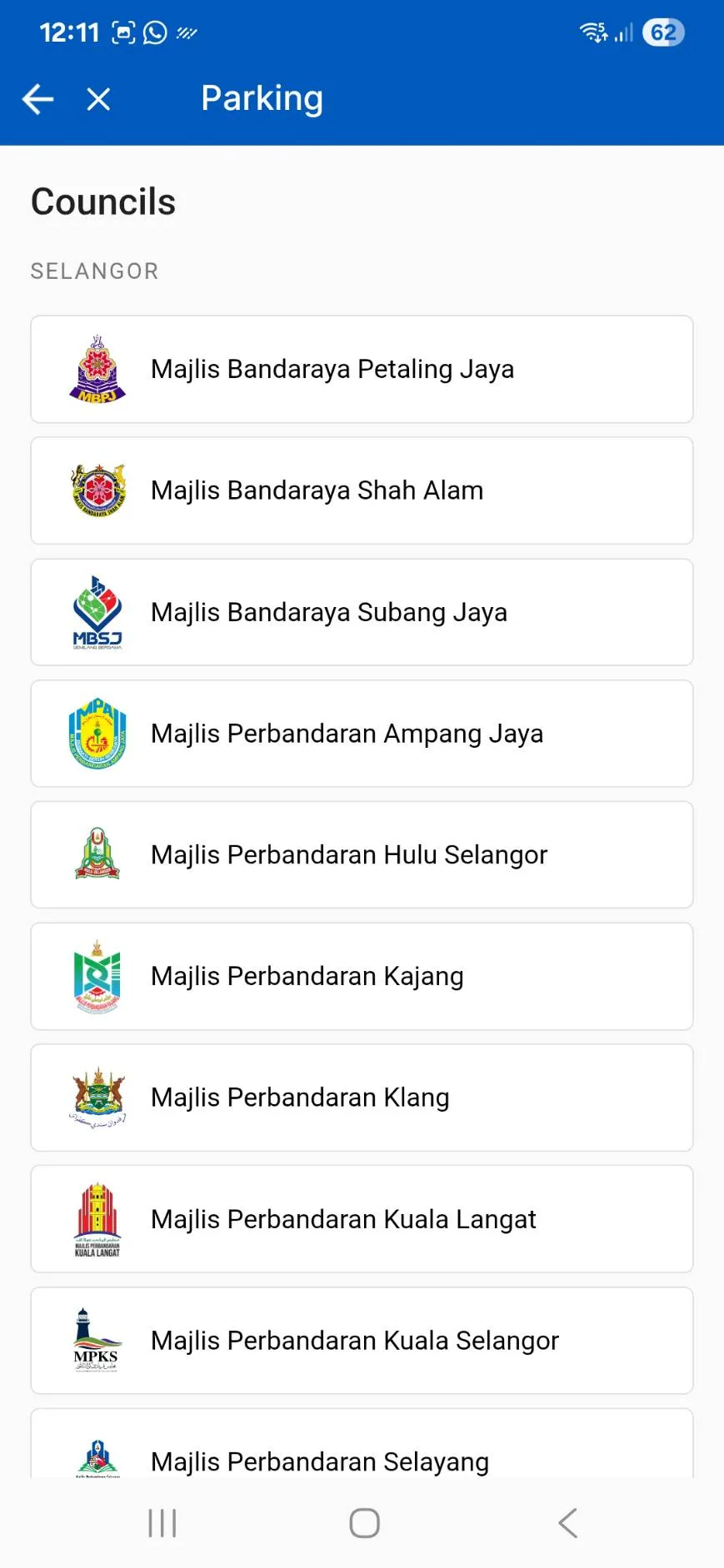Go to the phone home screen
The width and height of the screenshot is (724, 1568).
click(x=364, y=1523)
